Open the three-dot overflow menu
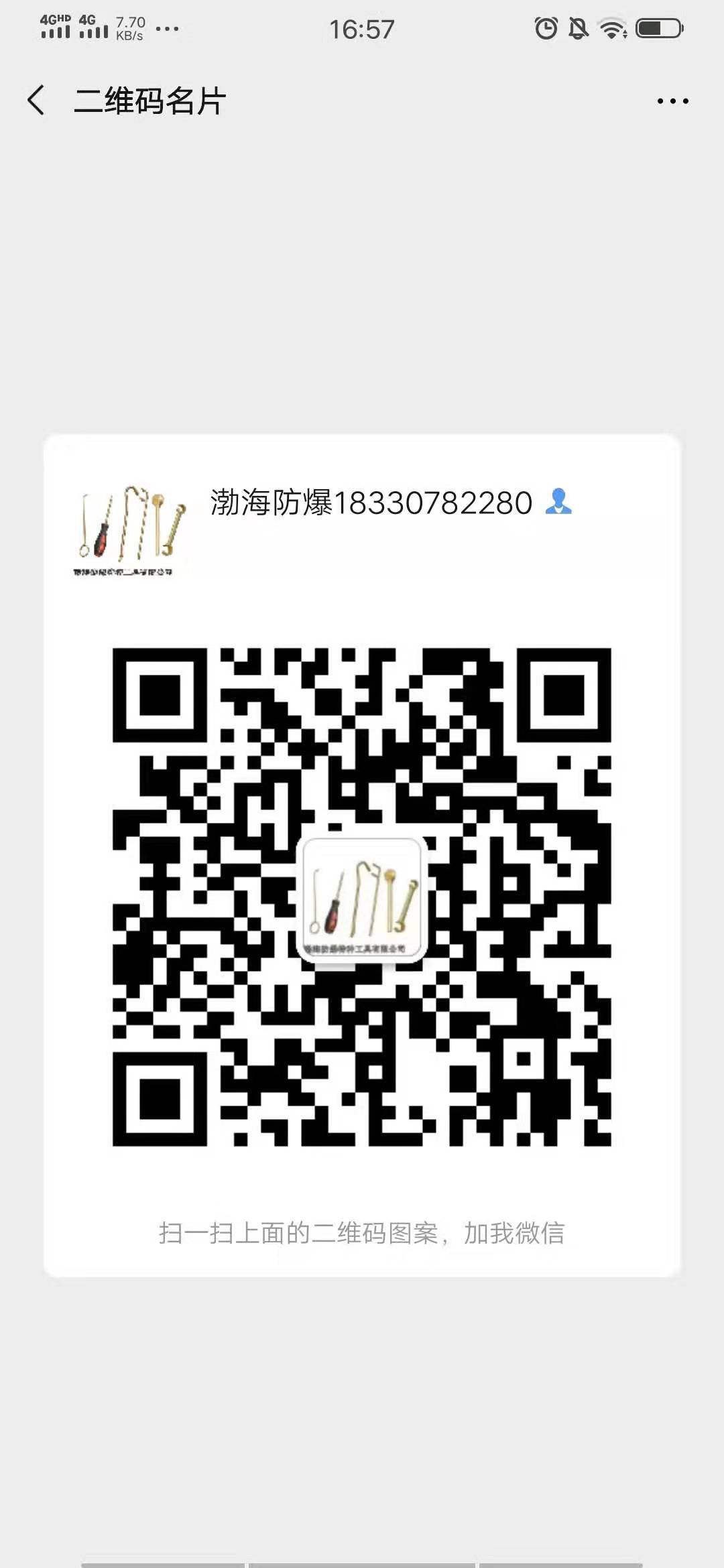Viewport: 724px width, 1568px height. [x=672, y=101]
